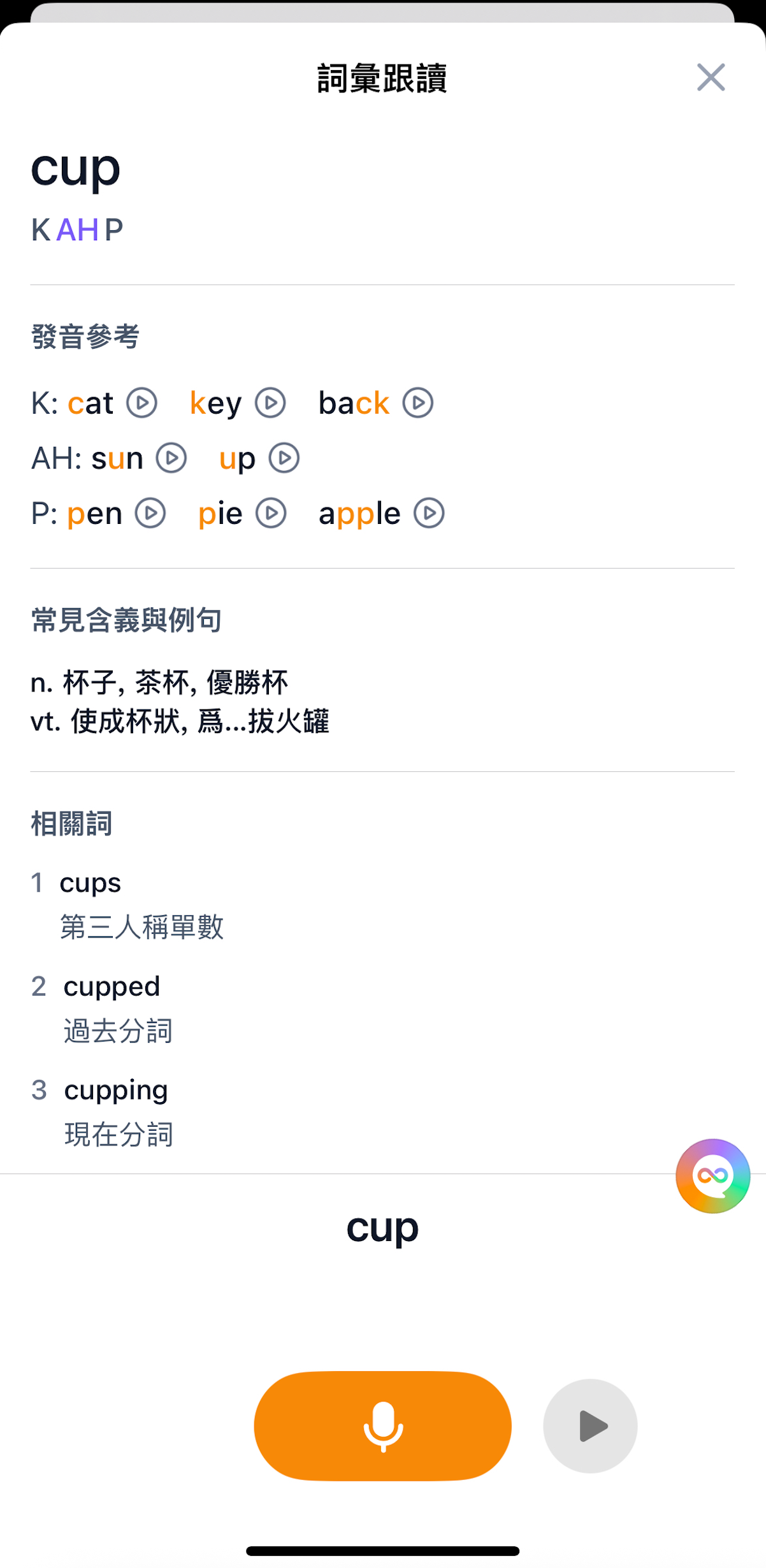Play pronunciation of the word pie

point(271,513)
